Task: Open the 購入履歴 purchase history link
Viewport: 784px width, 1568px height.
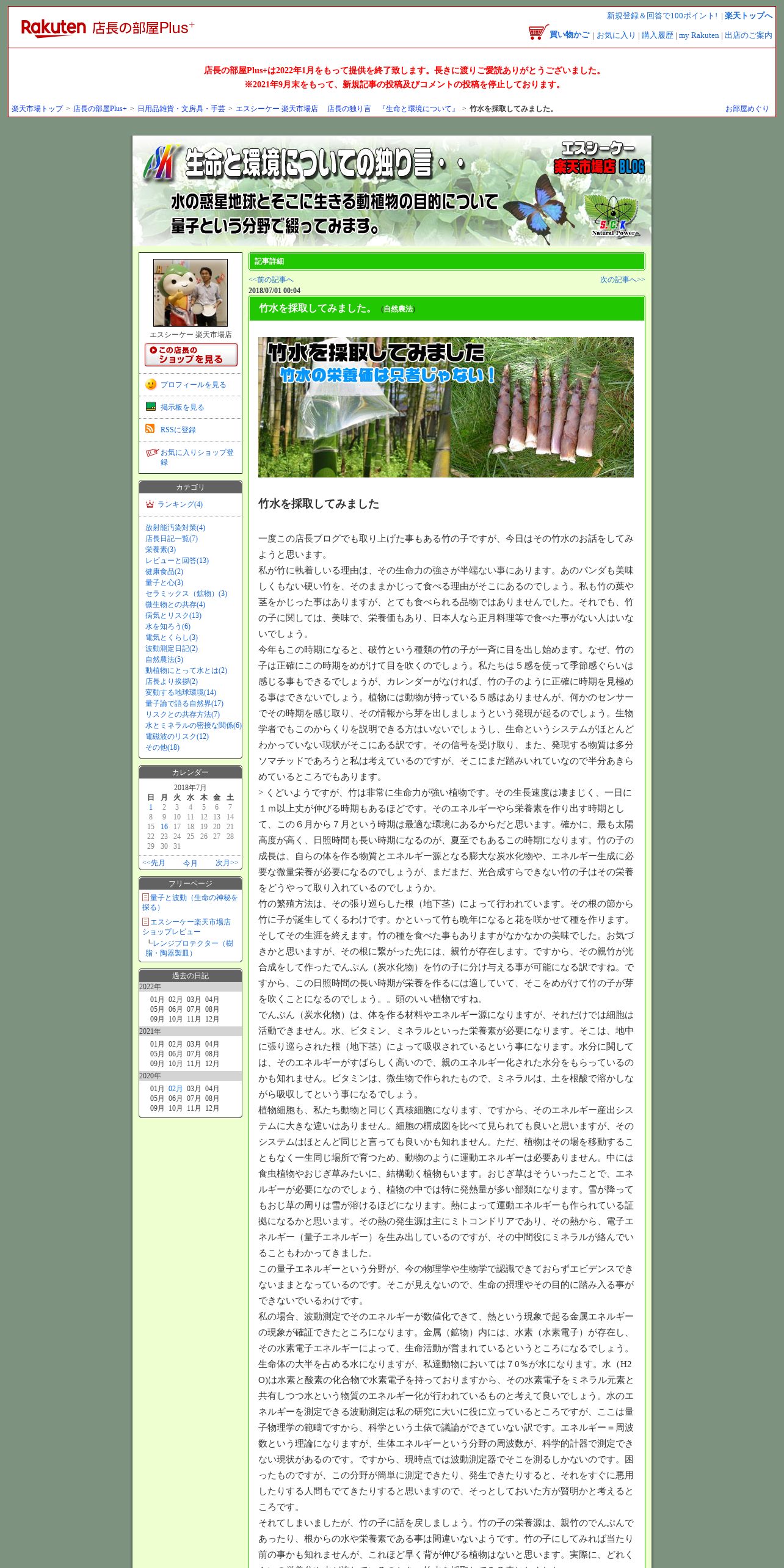Action: (657, 35)
